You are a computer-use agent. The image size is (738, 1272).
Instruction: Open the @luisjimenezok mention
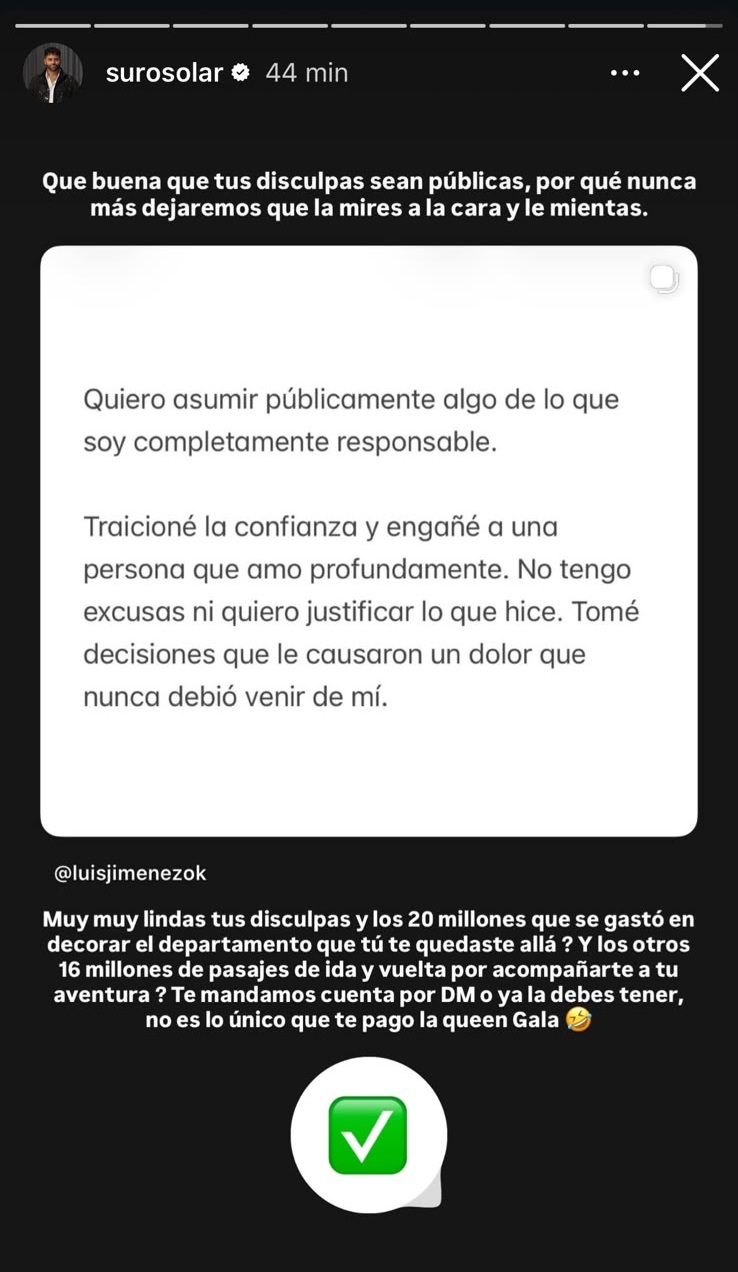[x=130, y=873]
